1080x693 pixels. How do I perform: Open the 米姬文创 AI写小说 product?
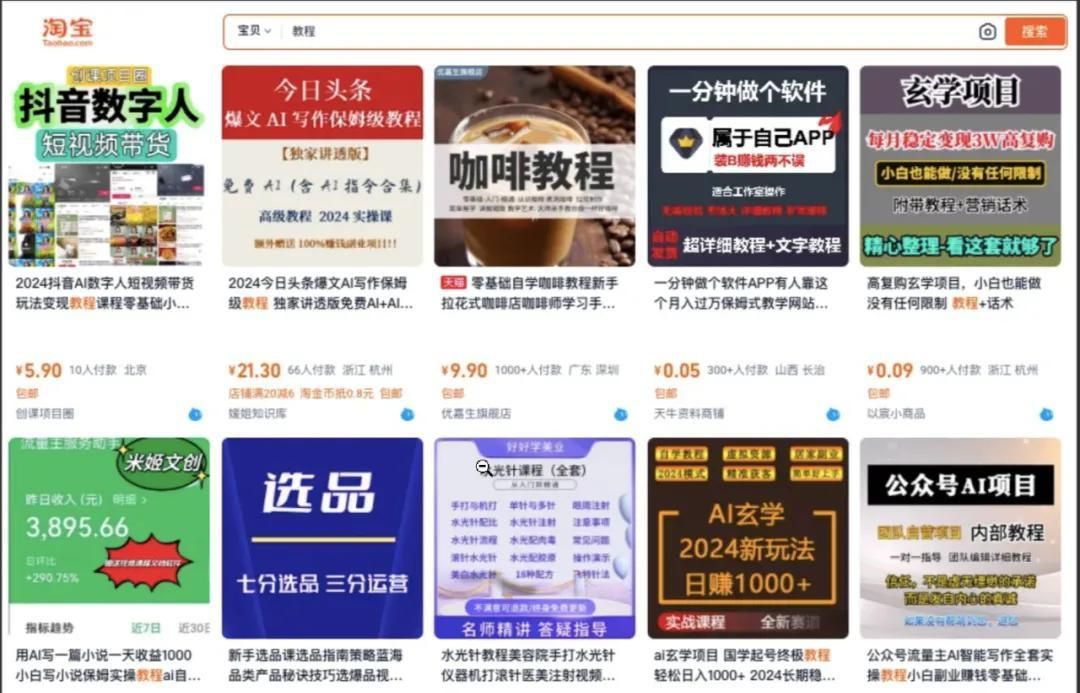108,537
